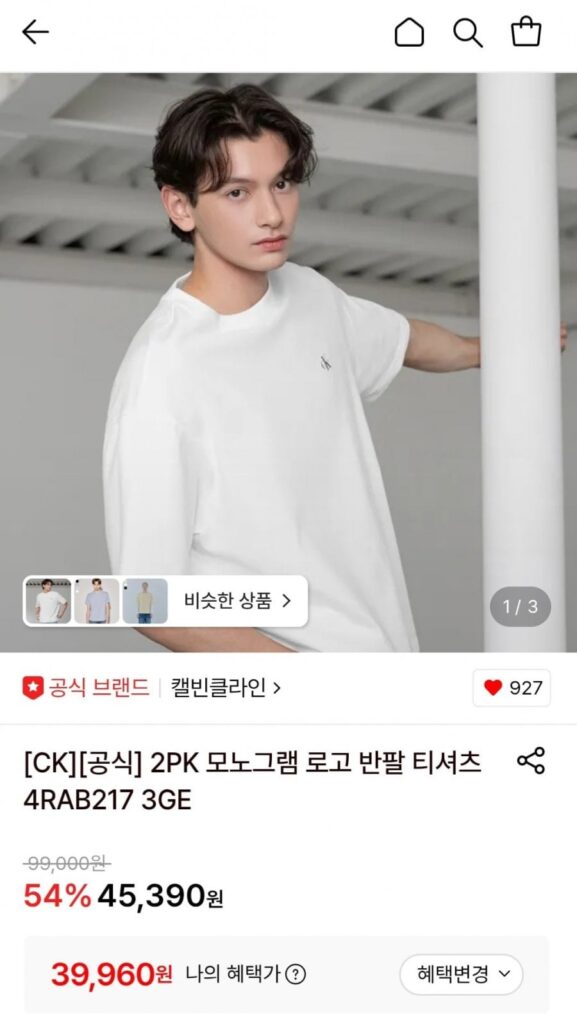This screenshot has height=1024, width=577.
Task: Open the home icon
Action: (x=409, y=32)
